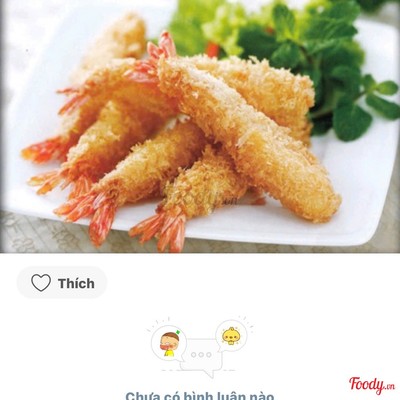Like the photo with the Thích button
400x400 pixels.
(x=62, y=283)
